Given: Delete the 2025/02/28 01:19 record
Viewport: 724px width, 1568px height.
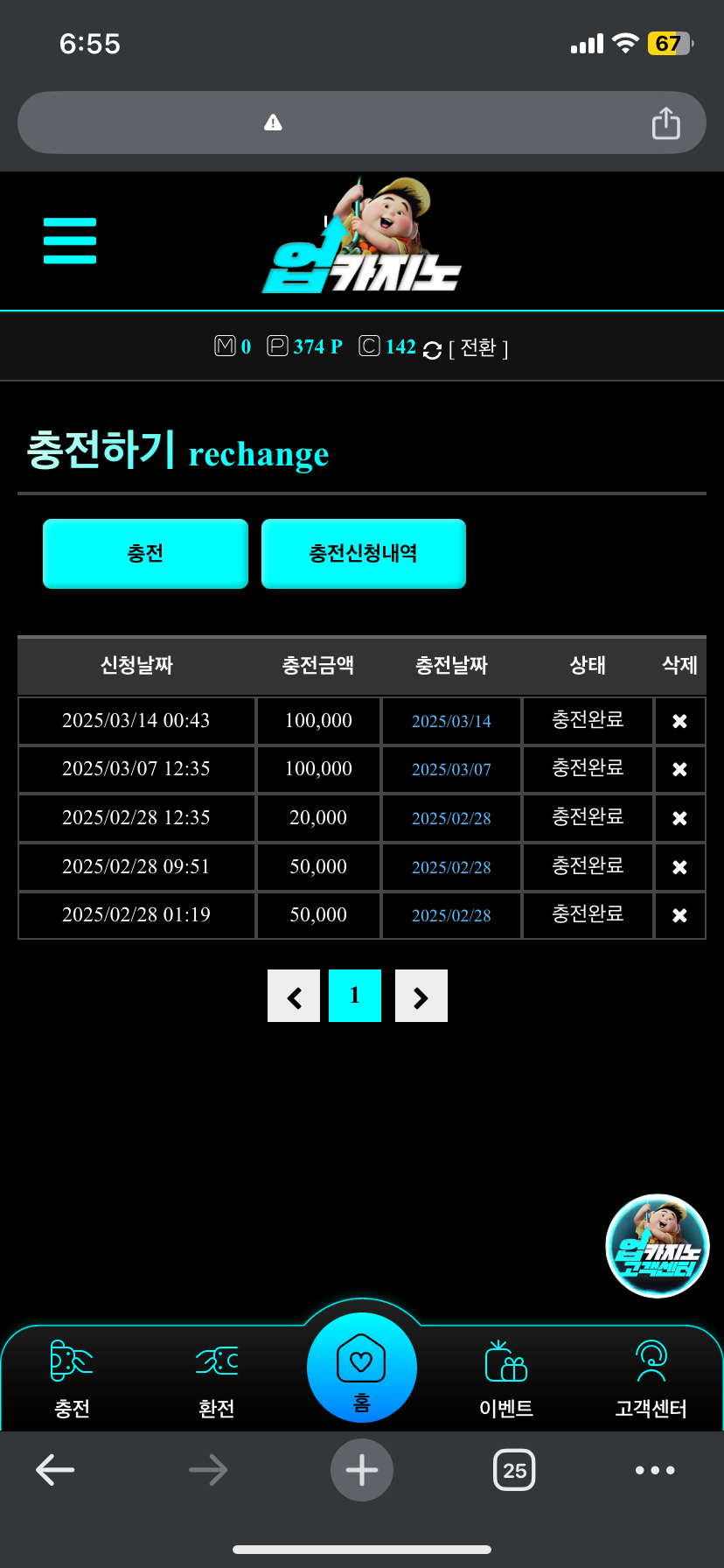Looking at the screenshot, I should (x=679, y=915).
